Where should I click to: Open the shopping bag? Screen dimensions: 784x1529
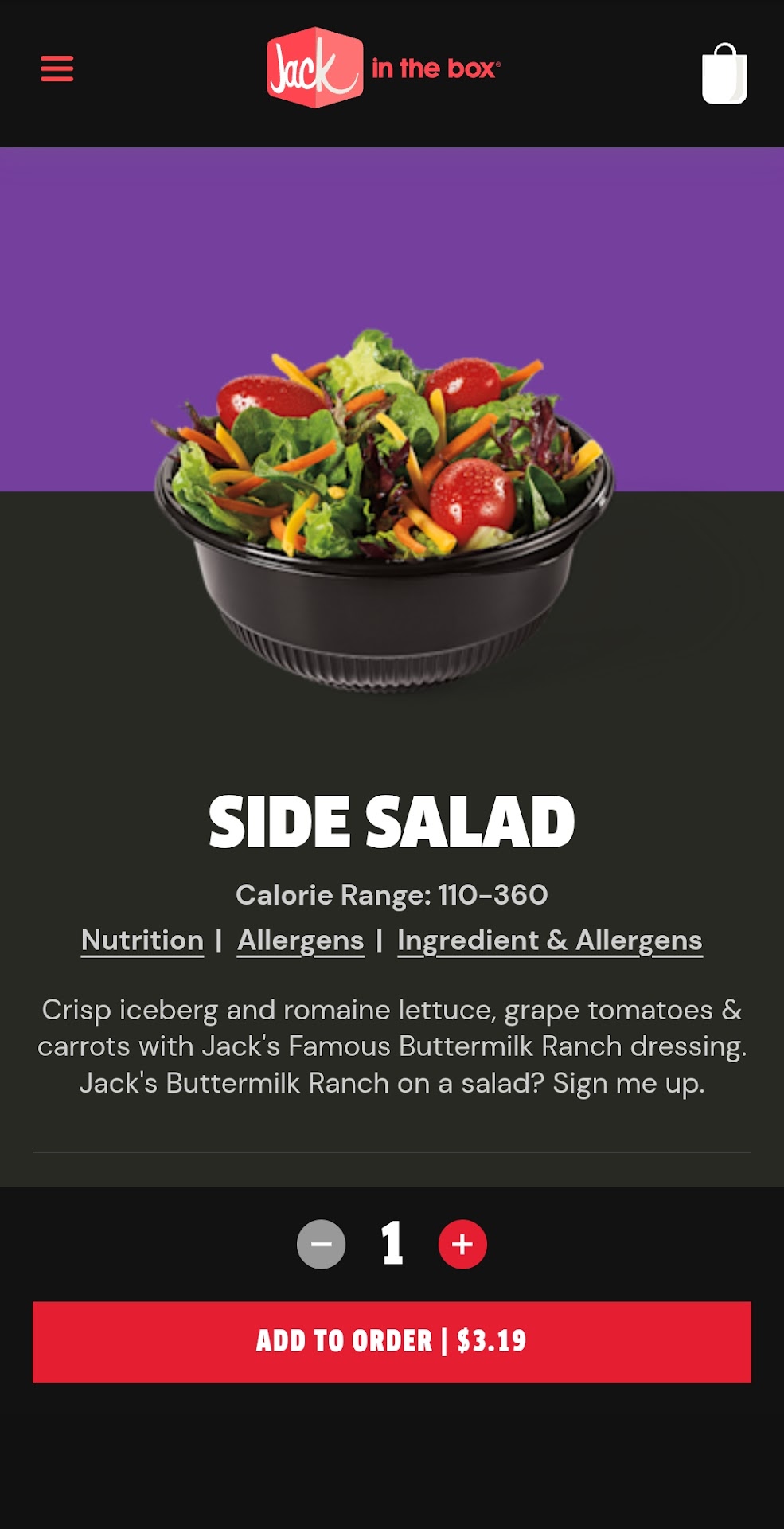click(724, 74)
